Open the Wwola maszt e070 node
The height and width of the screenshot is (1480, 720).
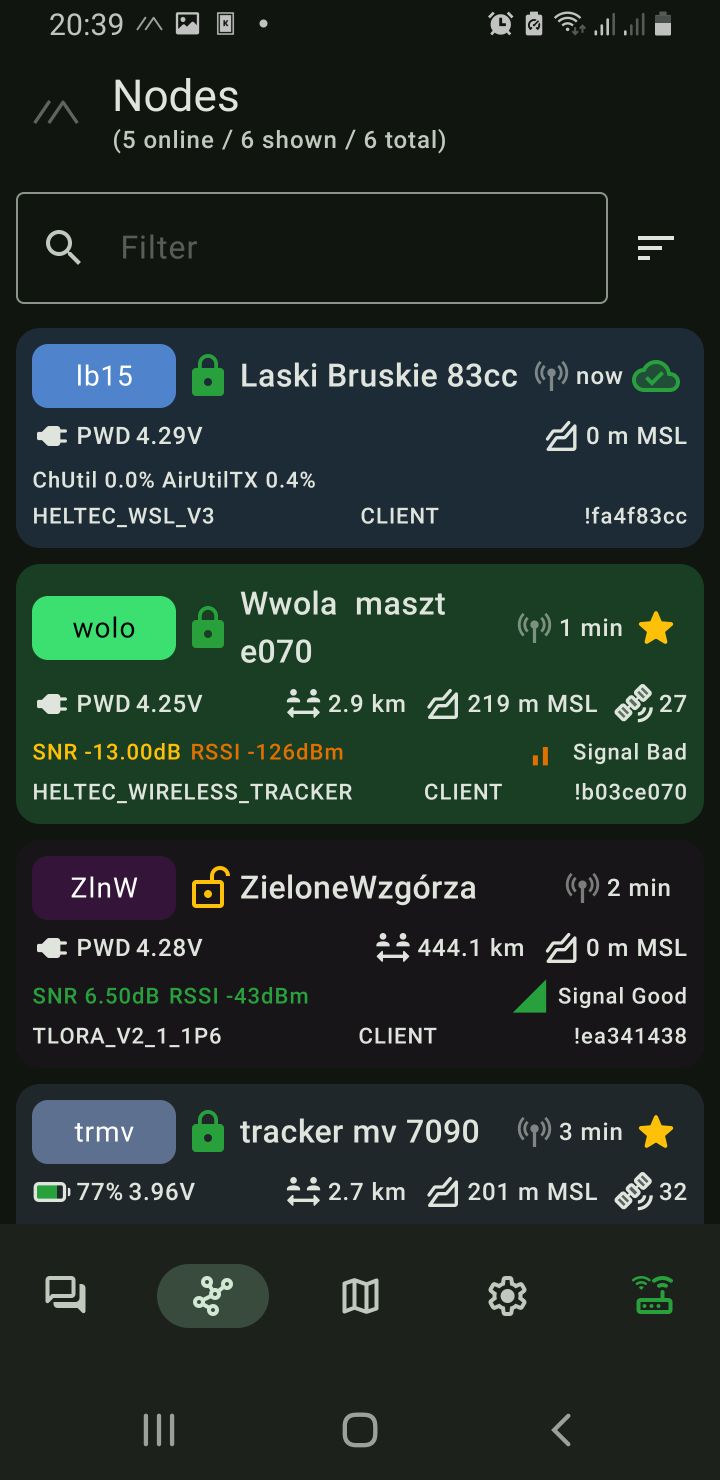343,627
